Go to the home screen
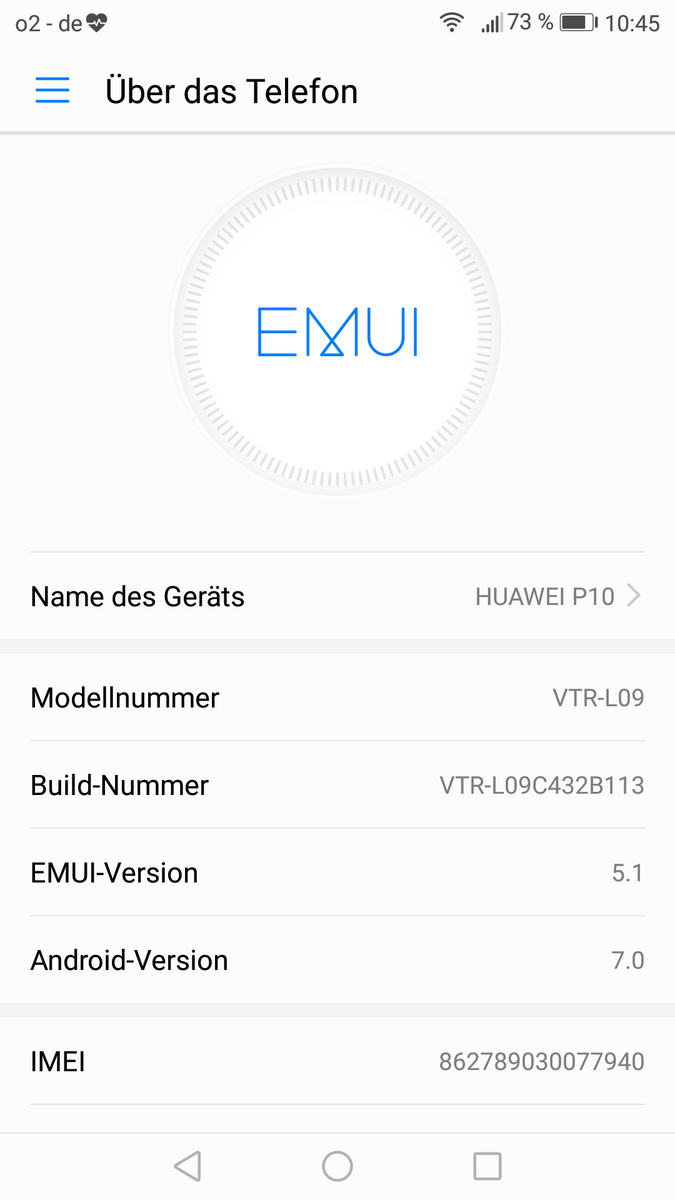 click(337, 1166)
